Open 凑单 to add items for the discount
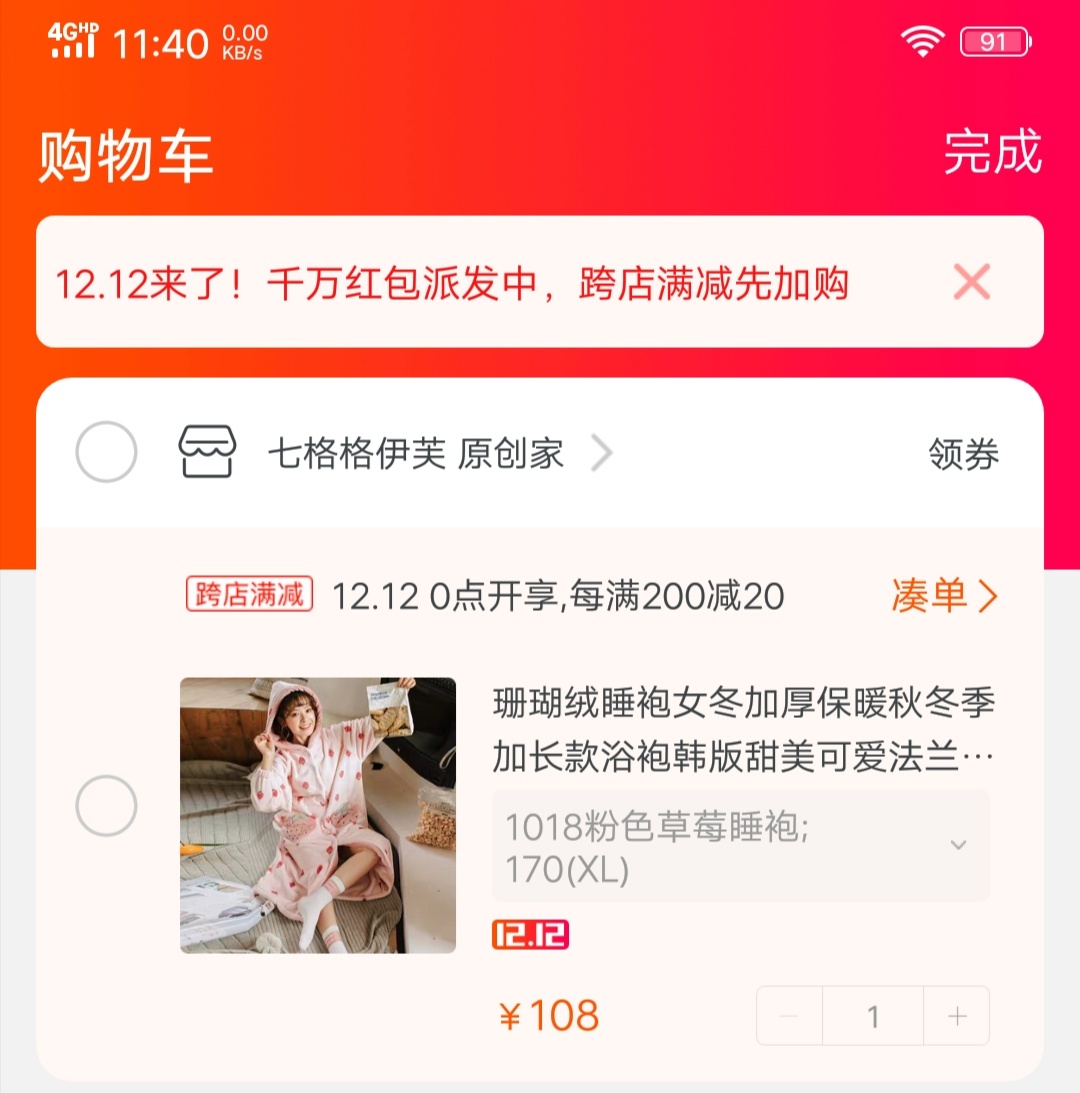Viewport: 1080px width, 1093px height. point(943,596)
